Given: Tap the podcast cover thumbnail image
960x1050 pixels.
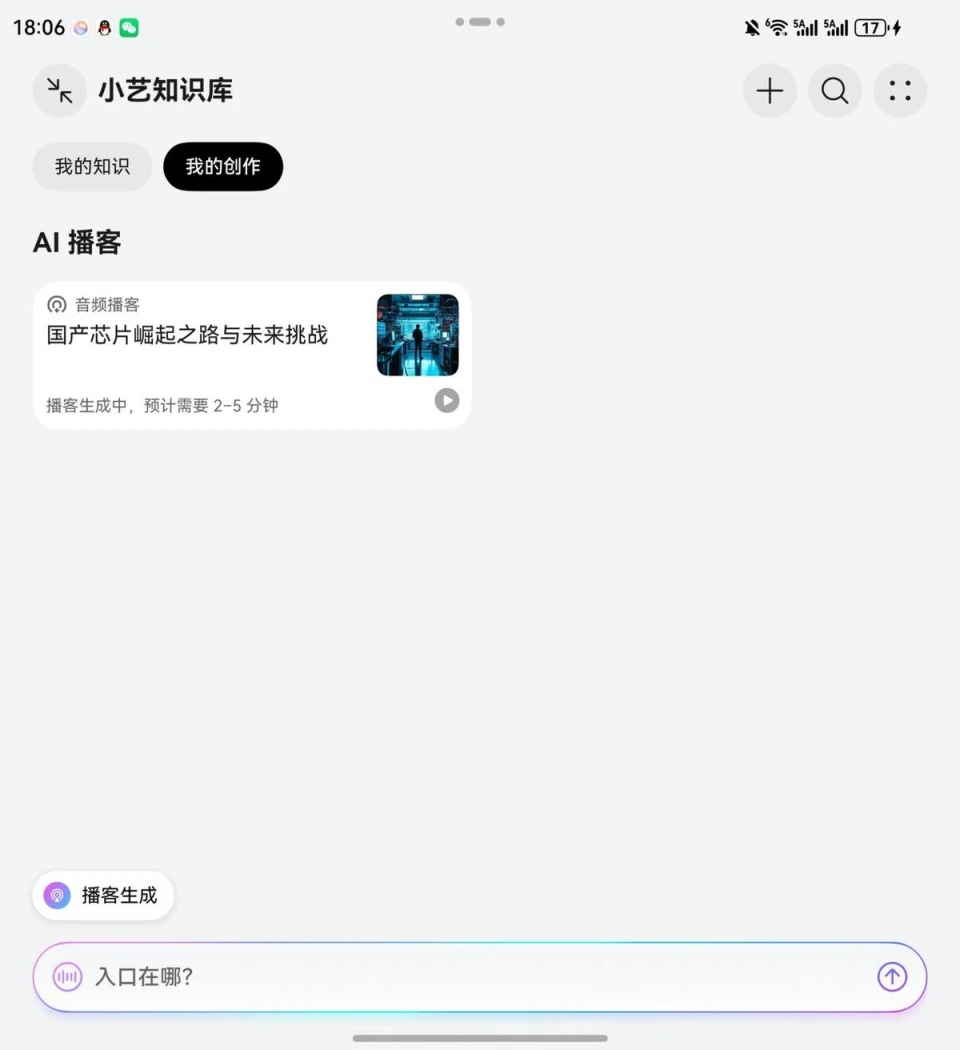Looking at the screenshot, I should [417, 335].
